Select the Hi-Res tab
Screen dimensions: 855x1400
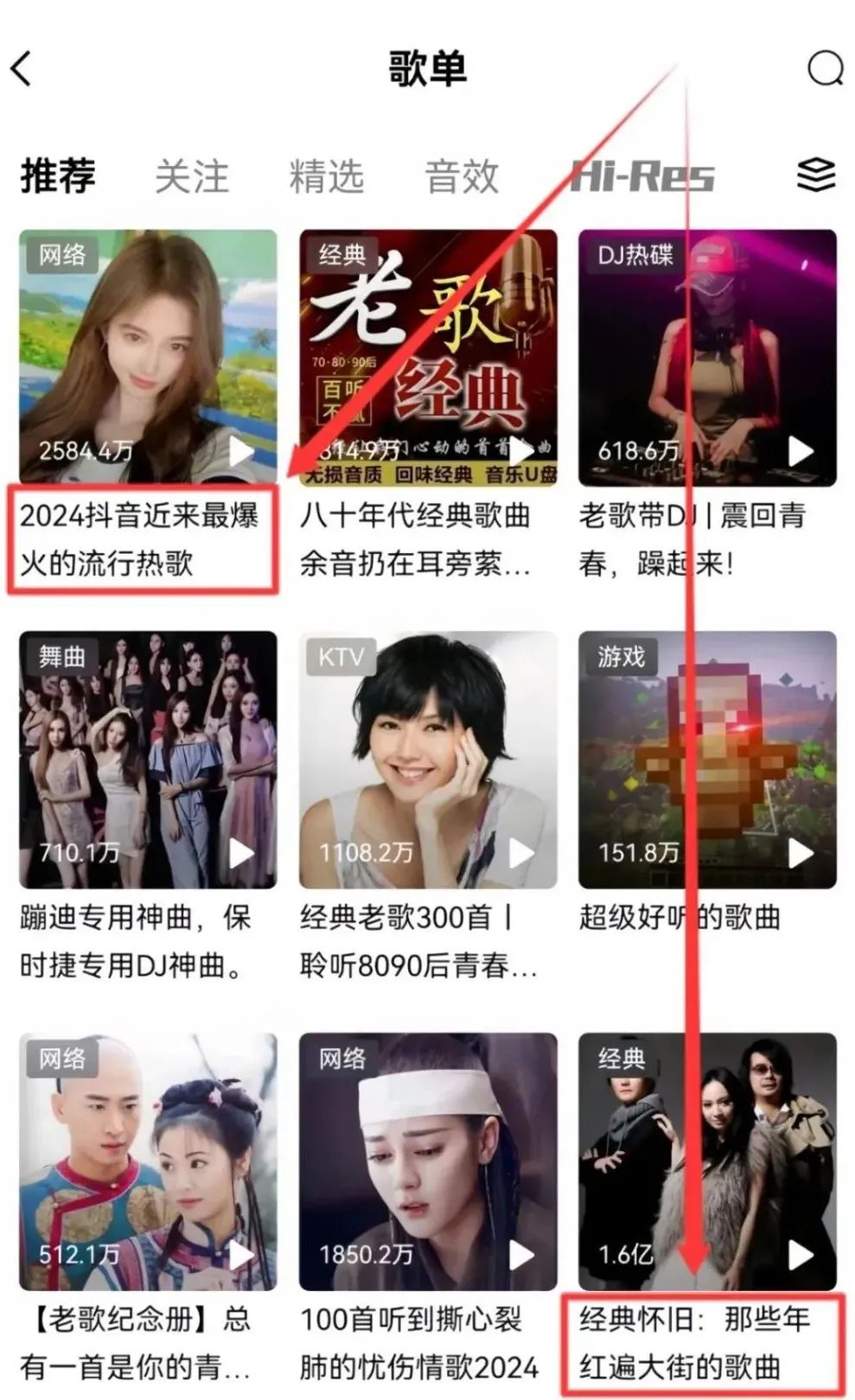pyautogui.click(x=643, y=176)
